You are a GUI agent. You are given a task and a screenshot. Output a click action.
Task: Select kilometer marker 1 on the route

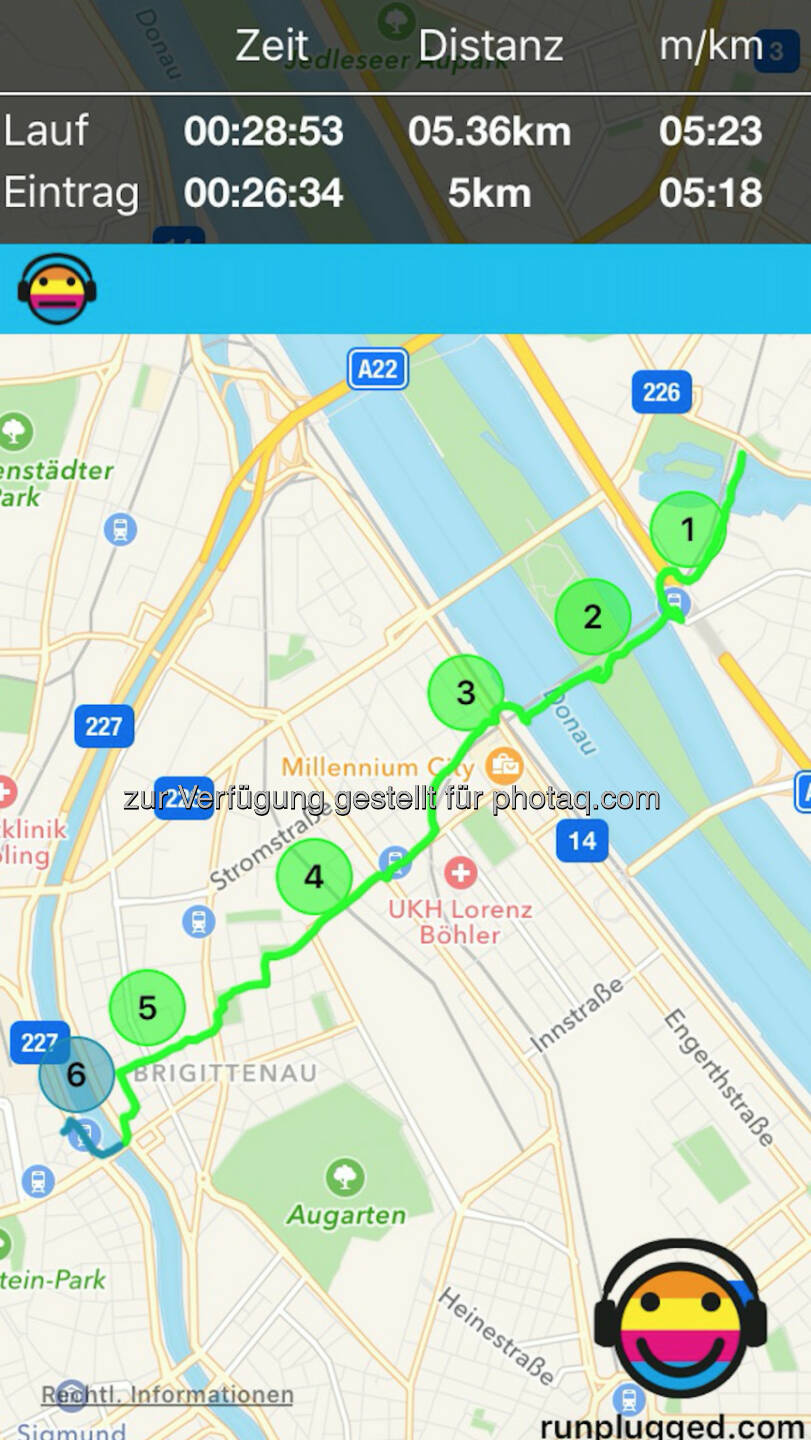pyautogui.click(x=688, y=529)
